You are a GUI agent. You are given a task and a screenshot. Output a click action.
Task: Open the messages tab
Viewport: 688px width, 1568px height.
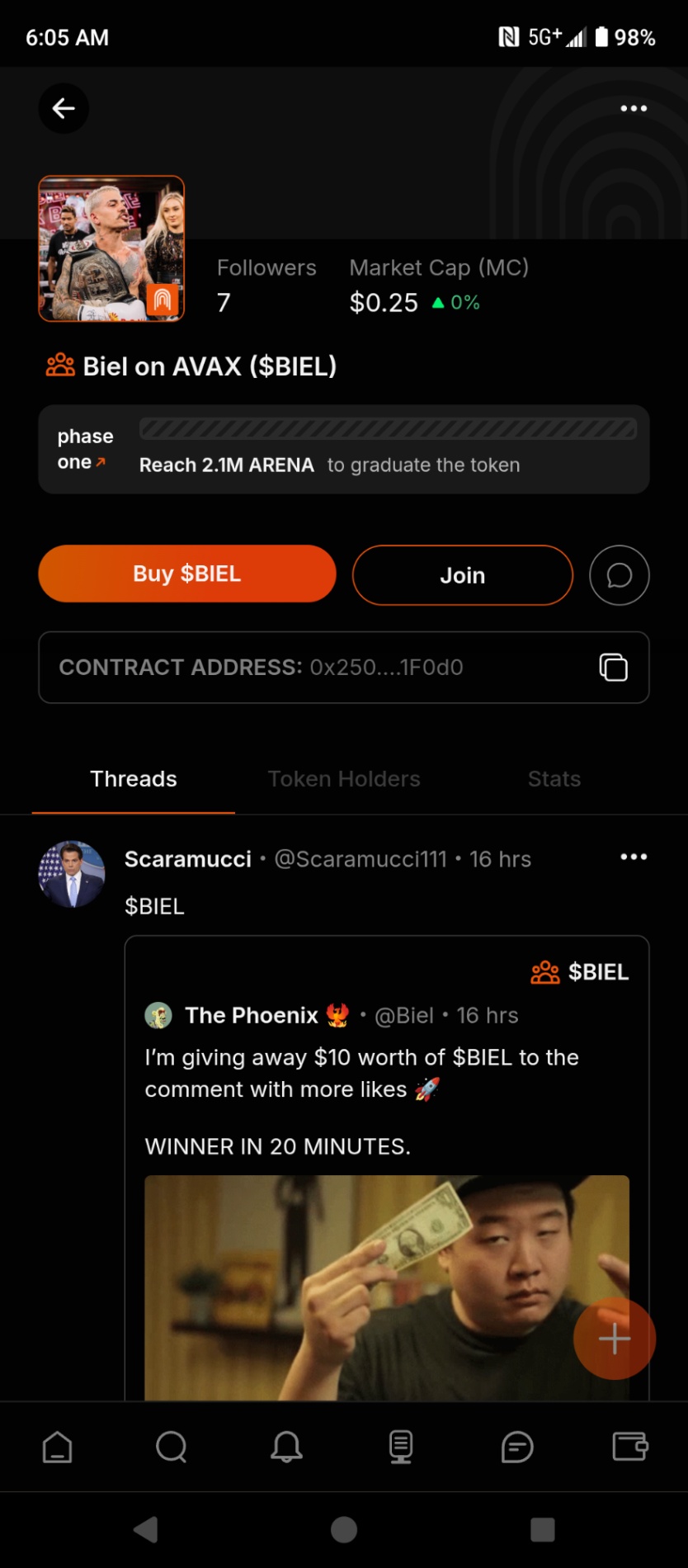click(516, 1447)
